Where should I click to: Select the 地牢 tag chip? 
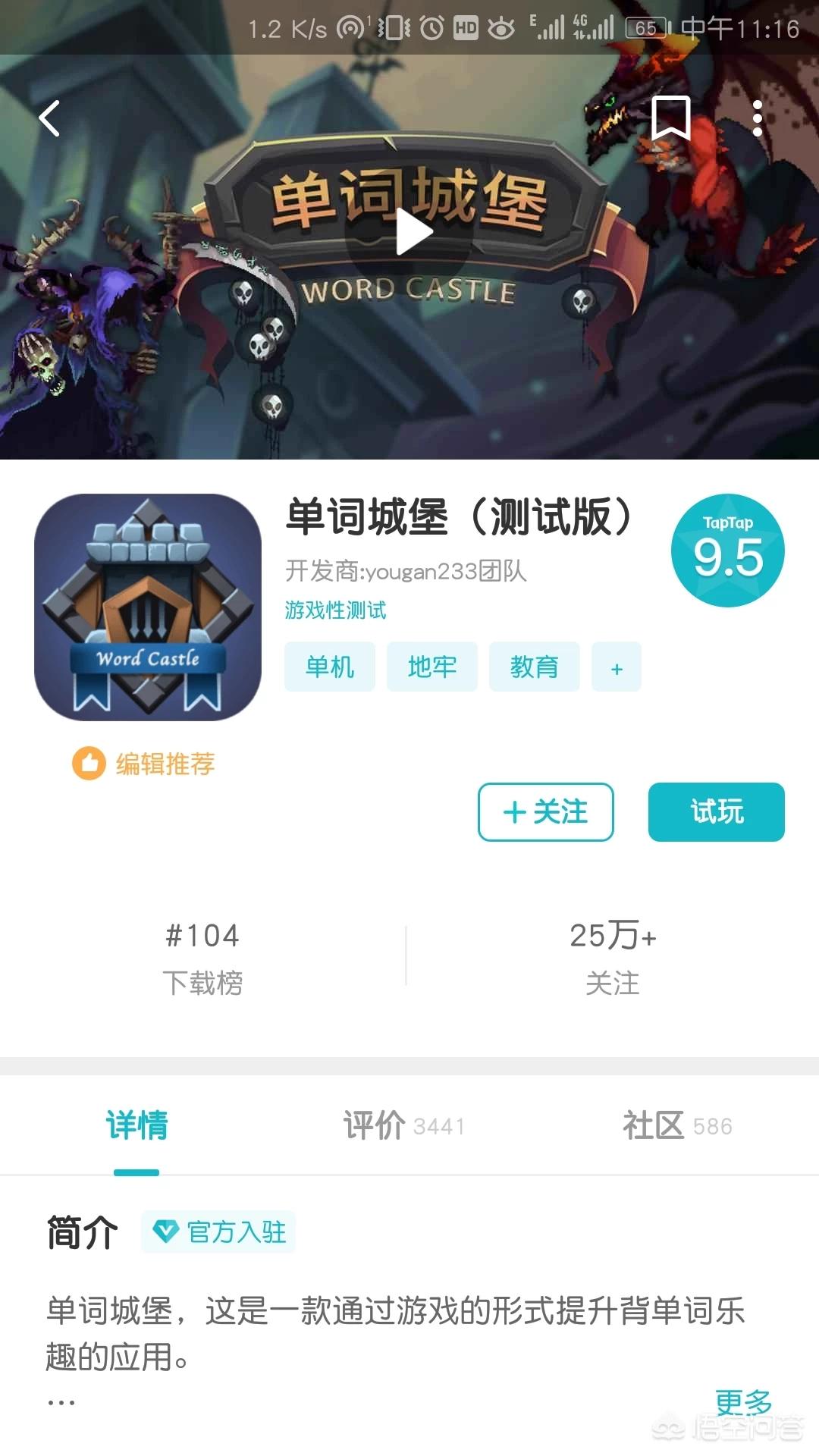click(431, 667)
